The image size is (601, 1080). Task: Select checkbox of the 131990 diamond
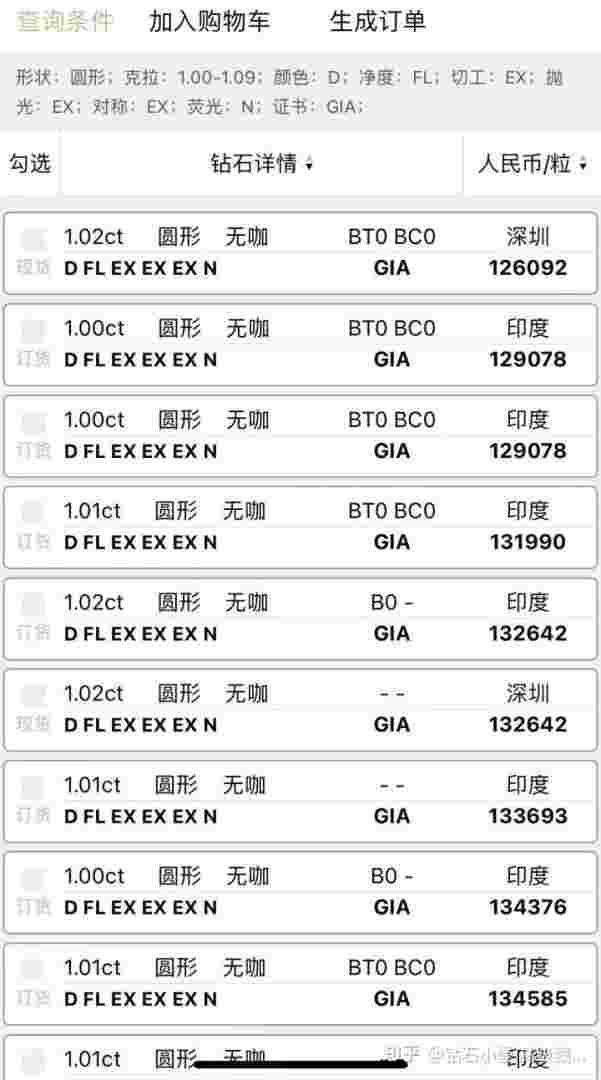coord(33,513)
